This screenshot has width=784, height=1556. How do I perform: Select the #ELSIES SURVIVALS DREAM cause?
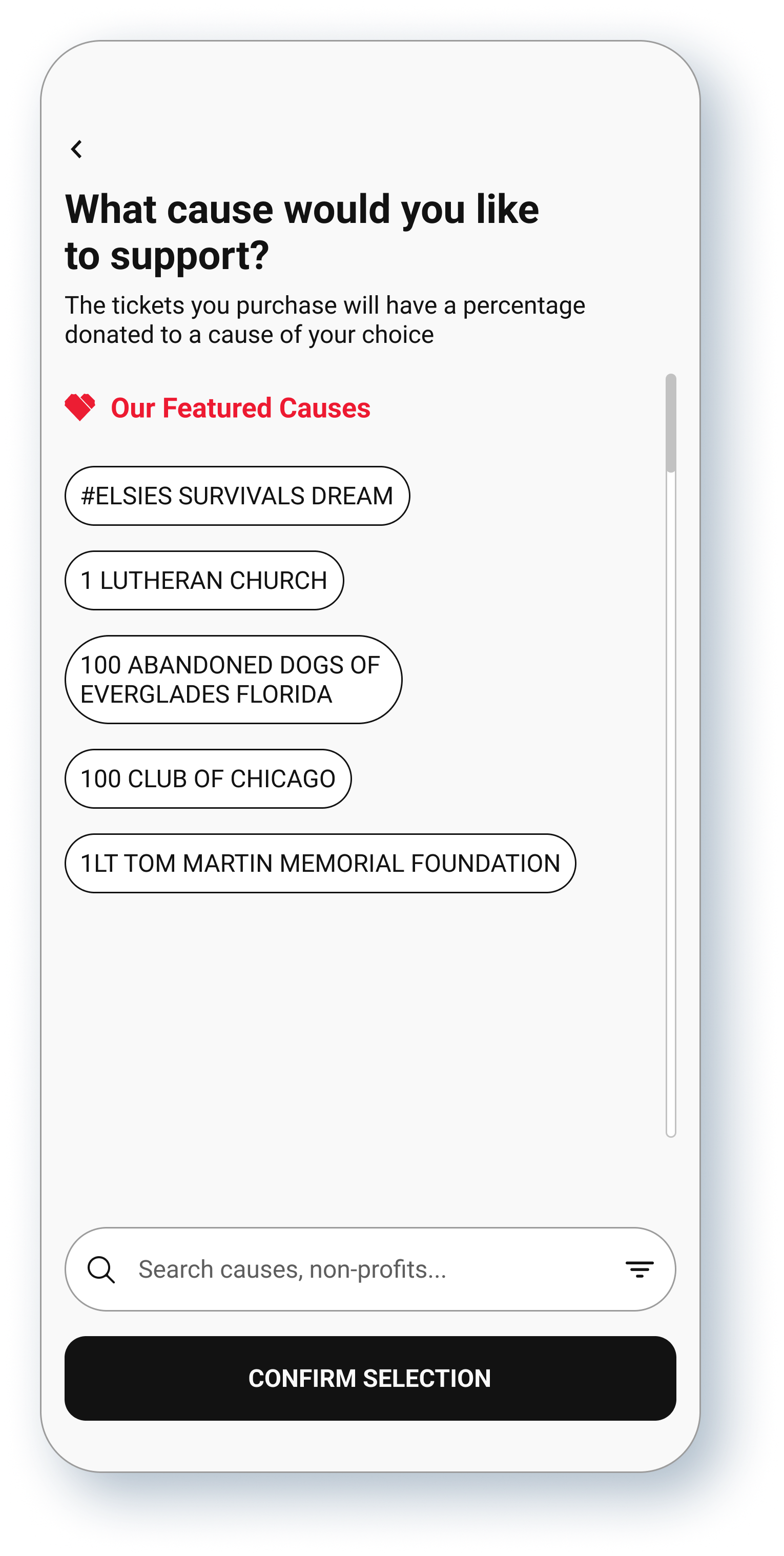(237, 495)
